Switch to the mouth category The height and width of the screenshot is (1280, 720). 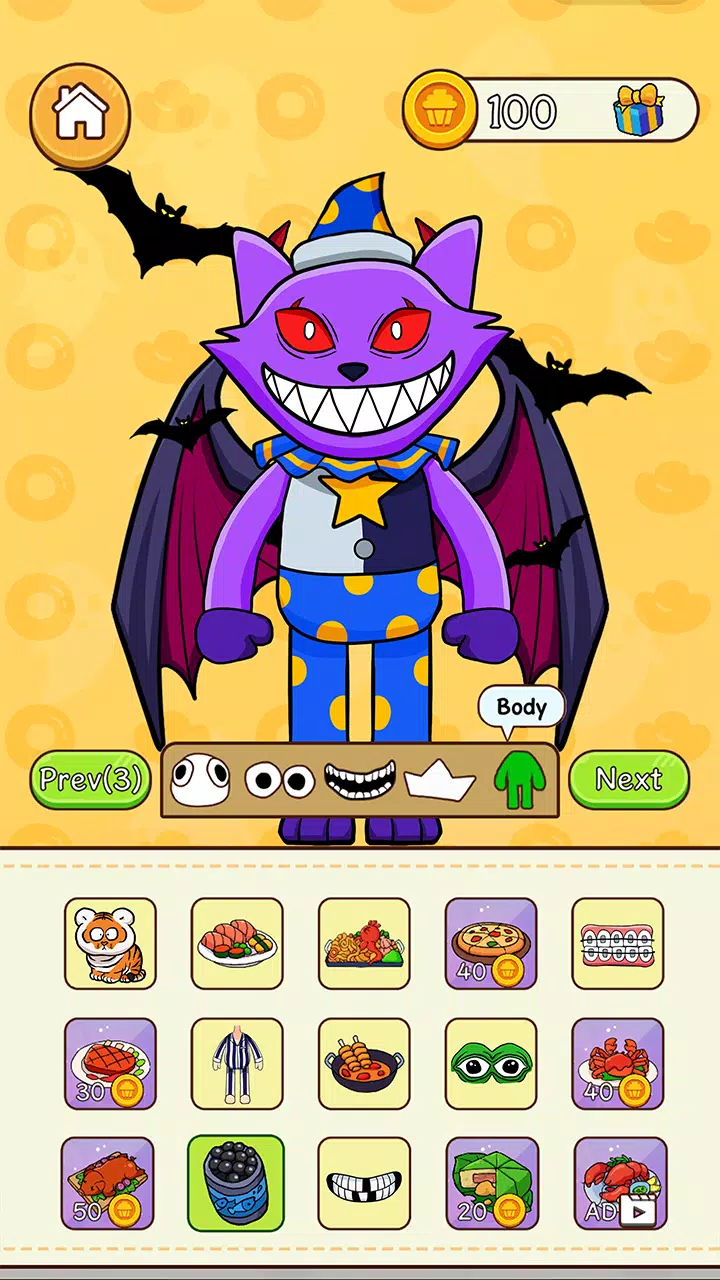[x=361, y=781]
